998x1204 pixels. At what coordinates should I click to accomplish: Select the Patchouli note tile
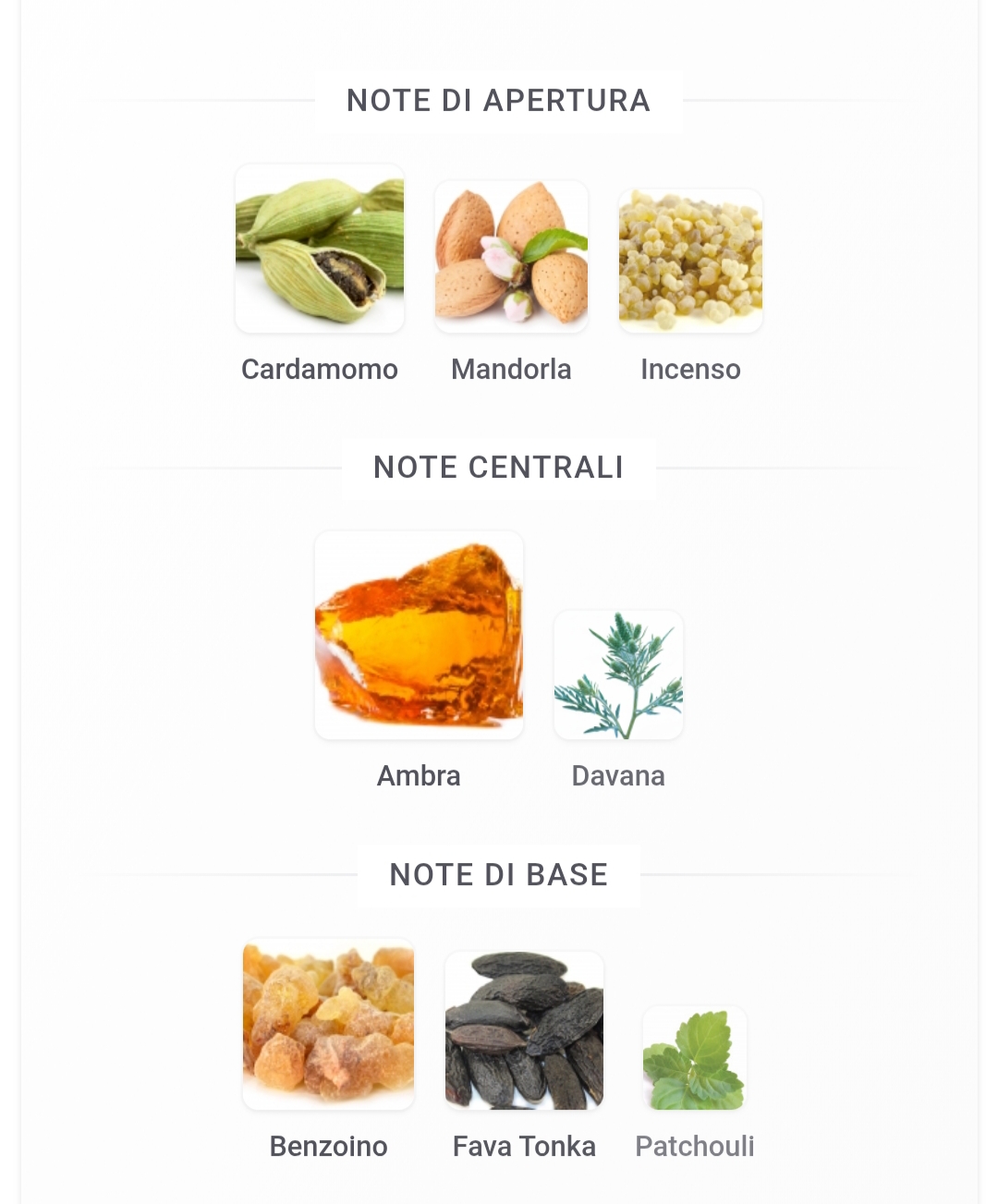[x=695, y=1059]
